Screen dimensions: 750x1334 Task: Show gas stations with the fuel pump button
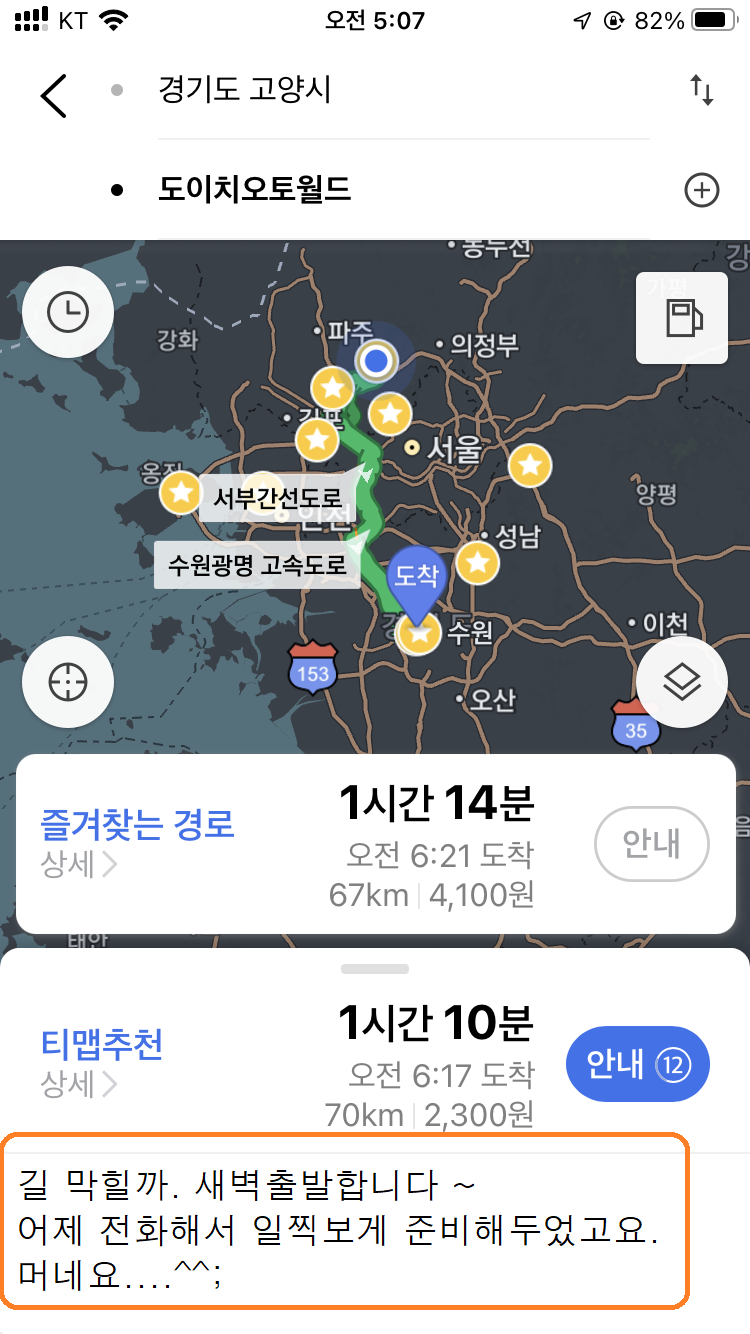tap(682, 318)
